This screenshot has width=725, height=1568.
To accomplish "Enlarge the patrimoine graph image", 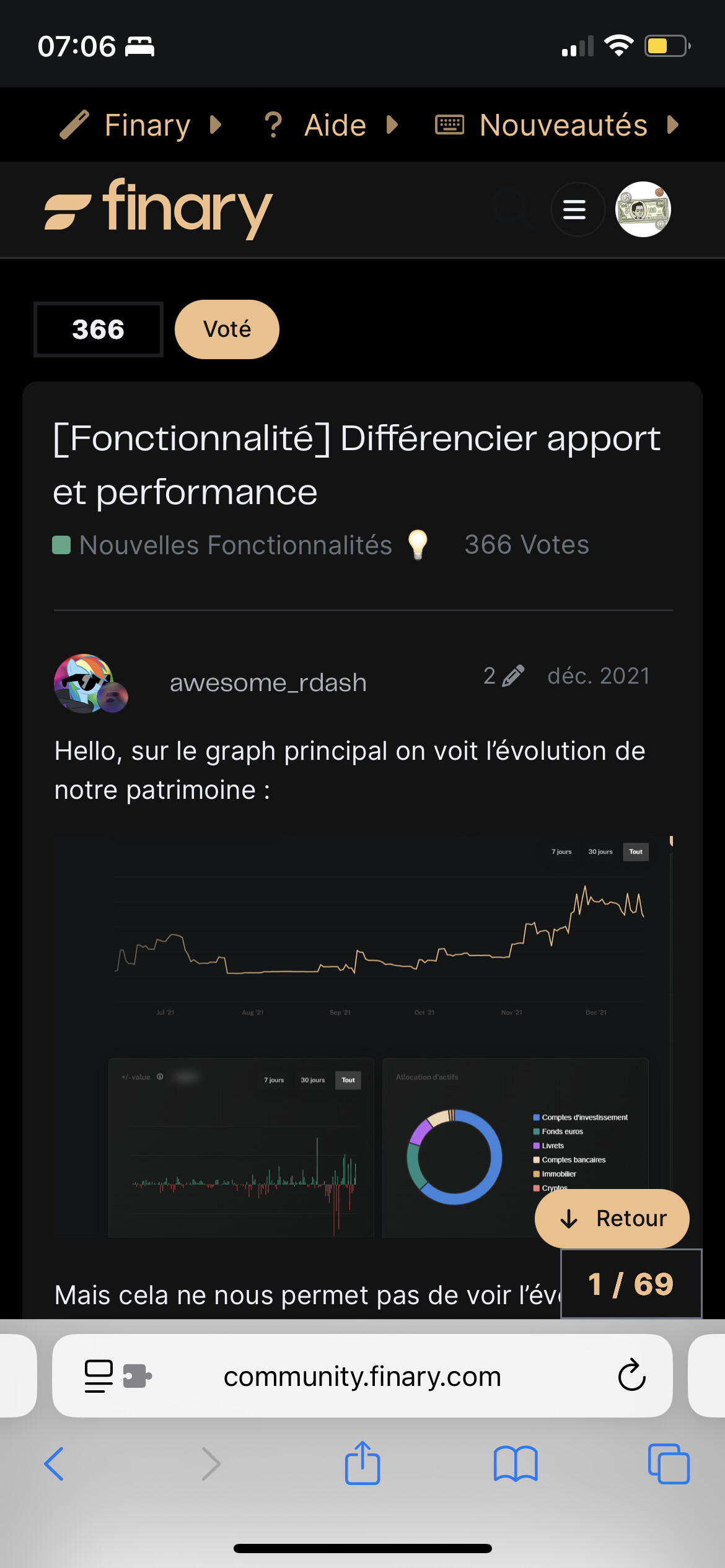I will pos(362,1037).
